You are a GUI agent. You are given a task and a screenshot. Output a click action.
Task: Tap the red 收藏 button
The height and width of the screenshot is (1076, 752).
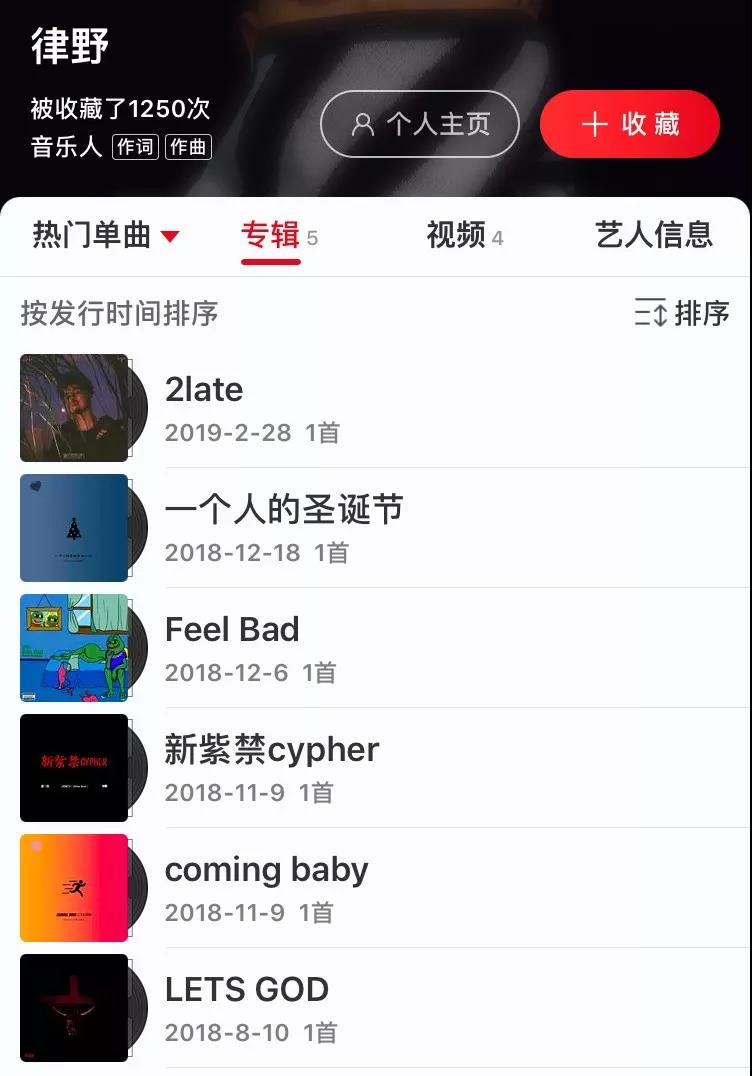[629, 125]
